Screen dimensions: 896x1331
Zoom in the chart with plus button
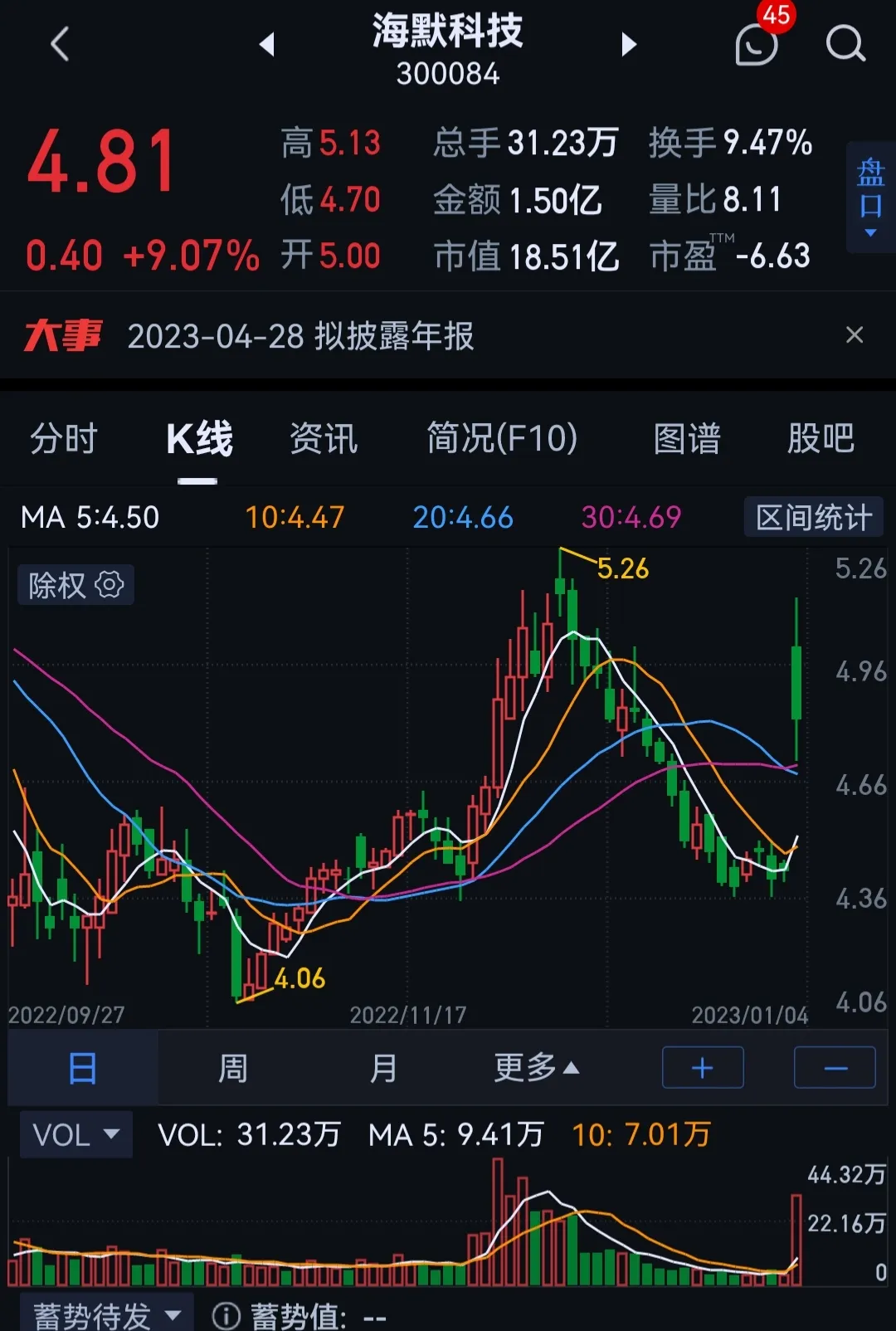click(702, 1068)
